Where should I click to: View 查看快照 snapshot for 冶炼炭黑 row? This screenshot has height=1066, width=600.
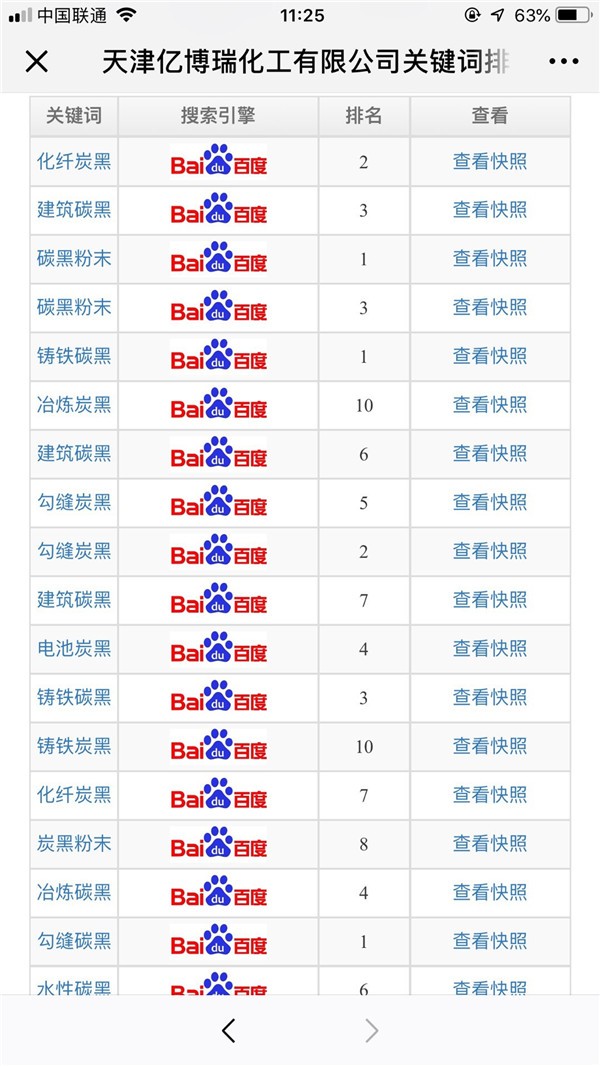click(489, 405)
